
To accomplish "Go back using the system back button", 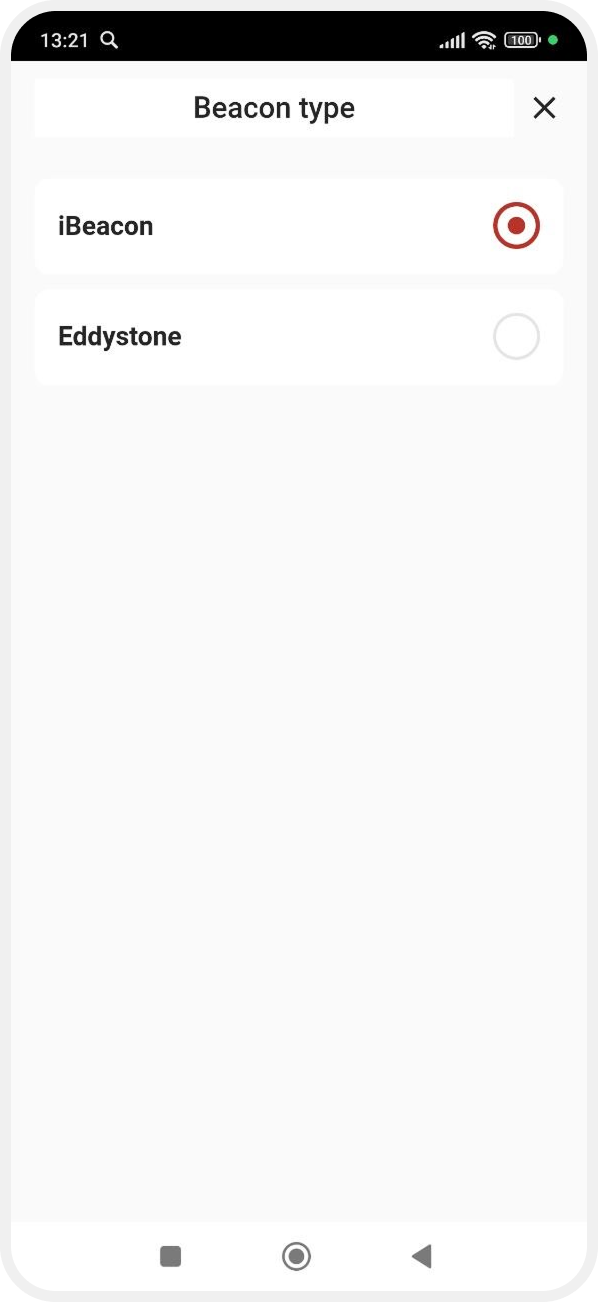I will click(421, 1256).
